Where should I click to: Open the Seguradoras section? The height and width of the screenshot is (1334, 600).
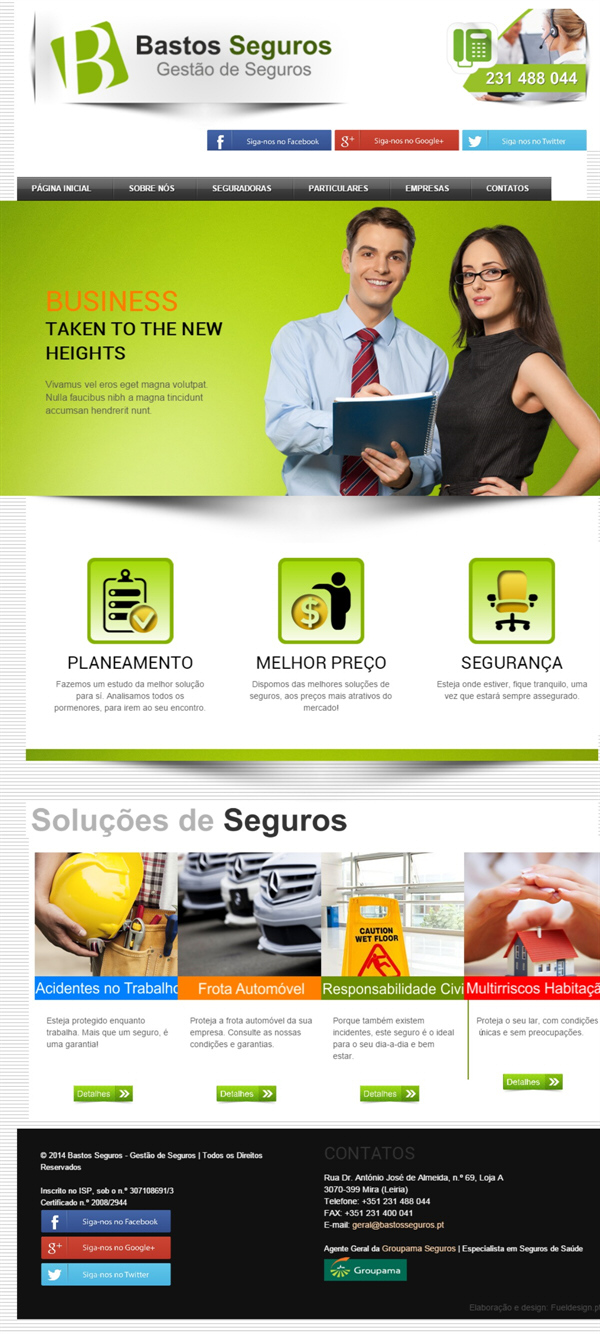241,188
